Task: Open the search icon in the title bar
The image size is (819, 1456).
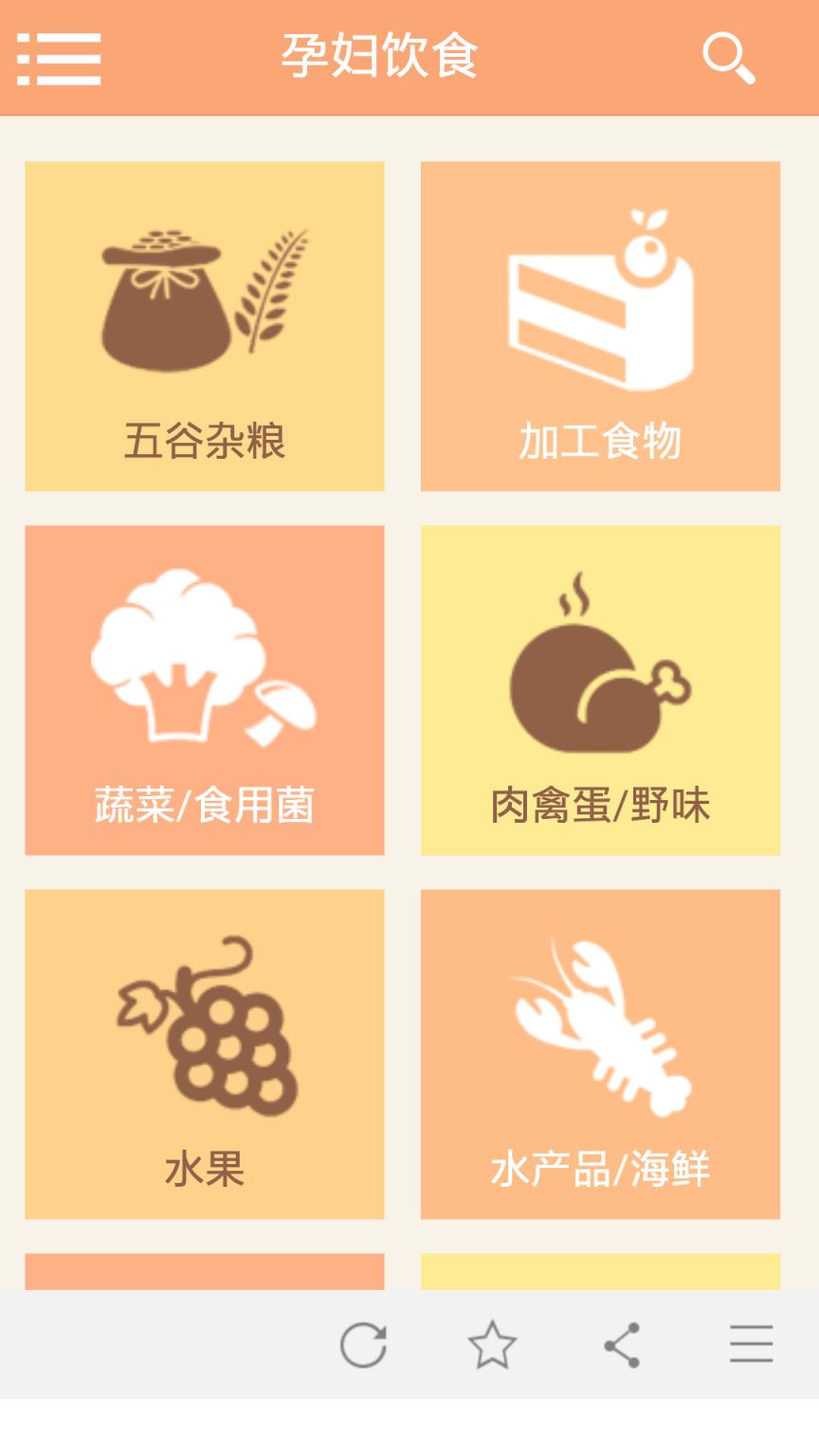Action: [x=728, y=59]
